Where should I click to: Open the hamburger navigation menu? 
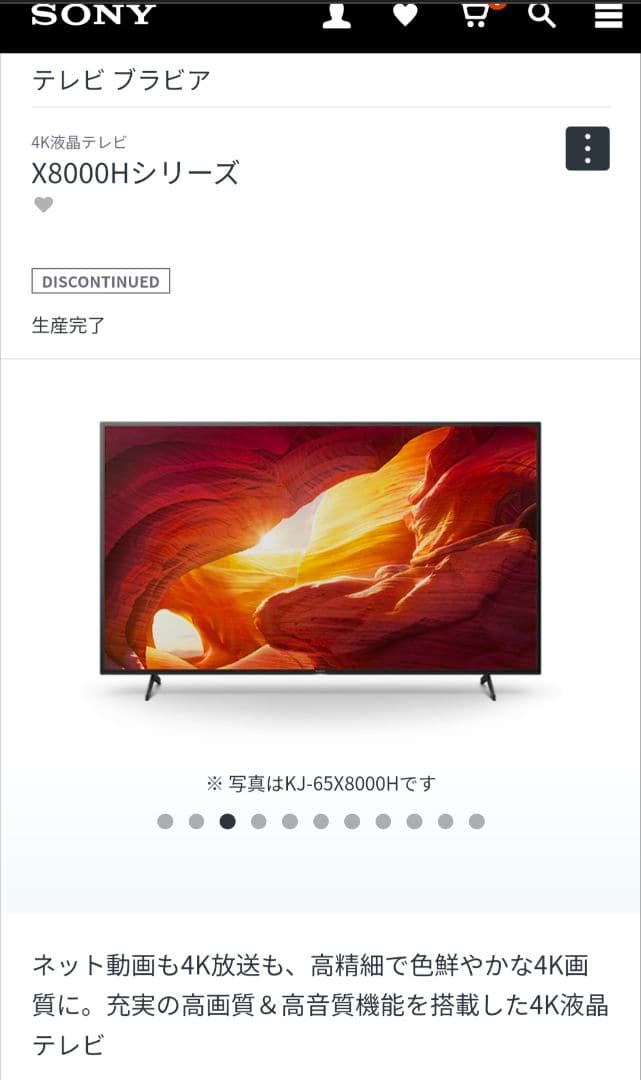pyautogui.click(x=608, y=15)
